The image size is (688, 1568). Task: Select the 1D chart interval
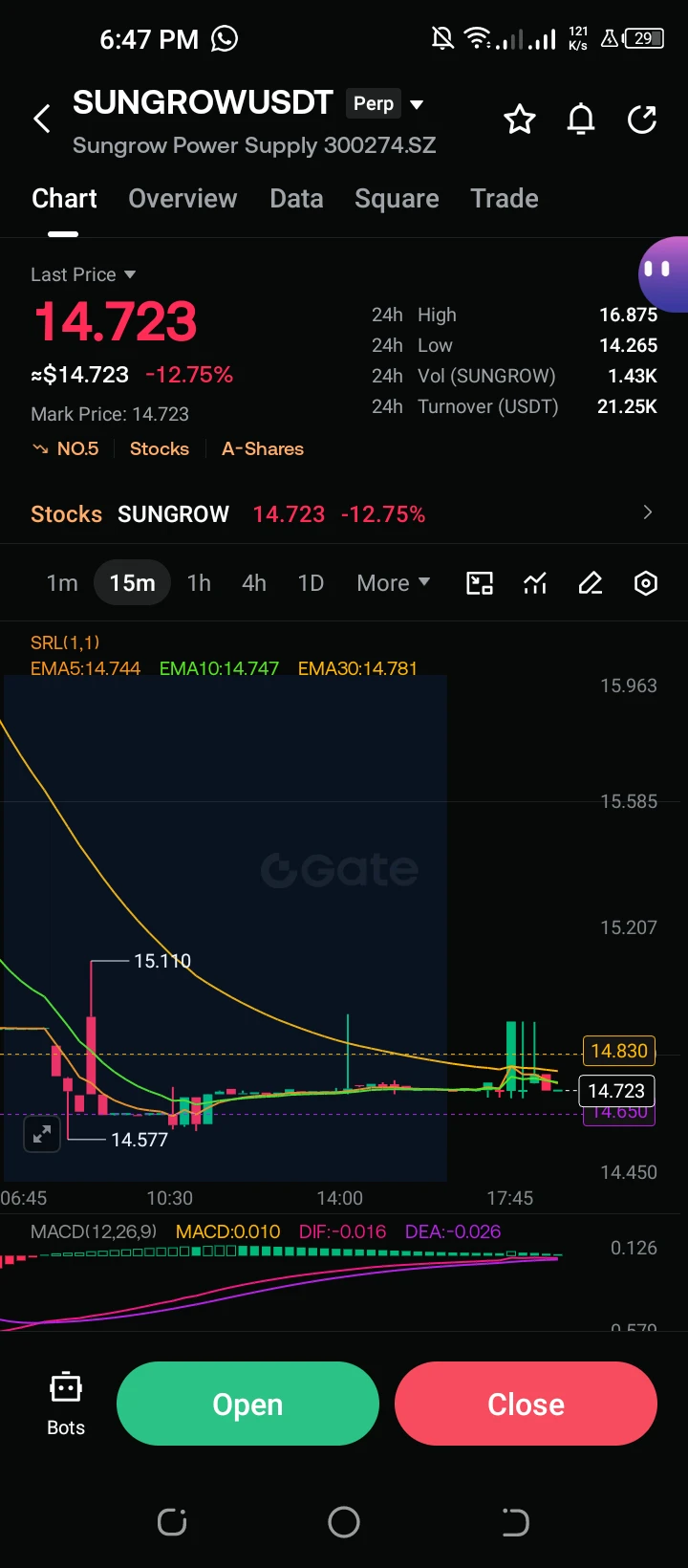pyautogui.click(x=311, y=583)
